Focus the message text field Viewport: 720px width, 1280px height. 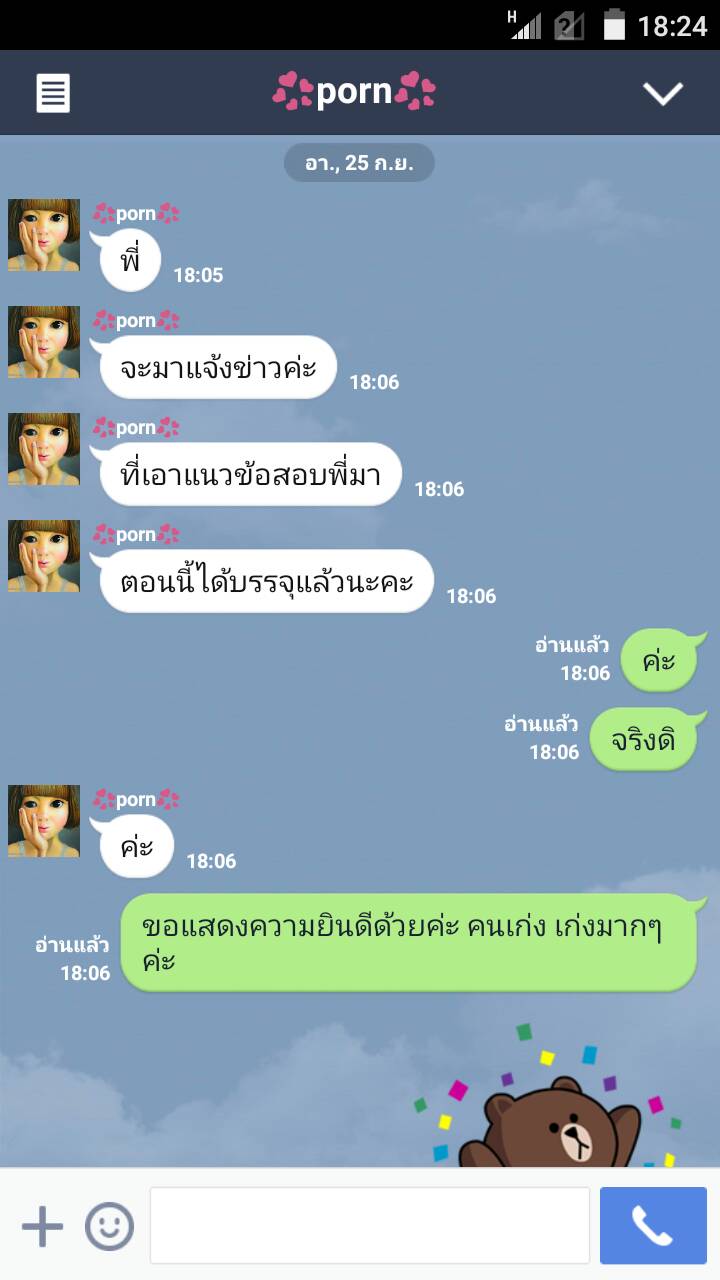coord(369,1226)
